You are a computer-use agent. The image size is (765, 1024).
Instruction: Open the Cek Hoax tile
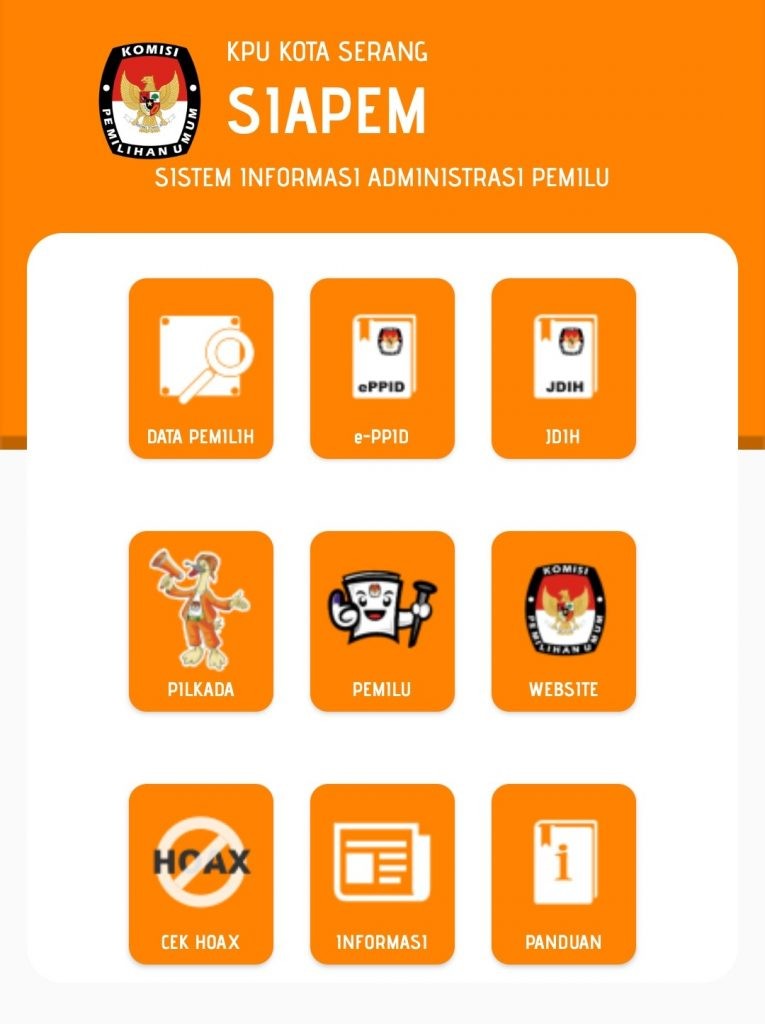[201, 874]
